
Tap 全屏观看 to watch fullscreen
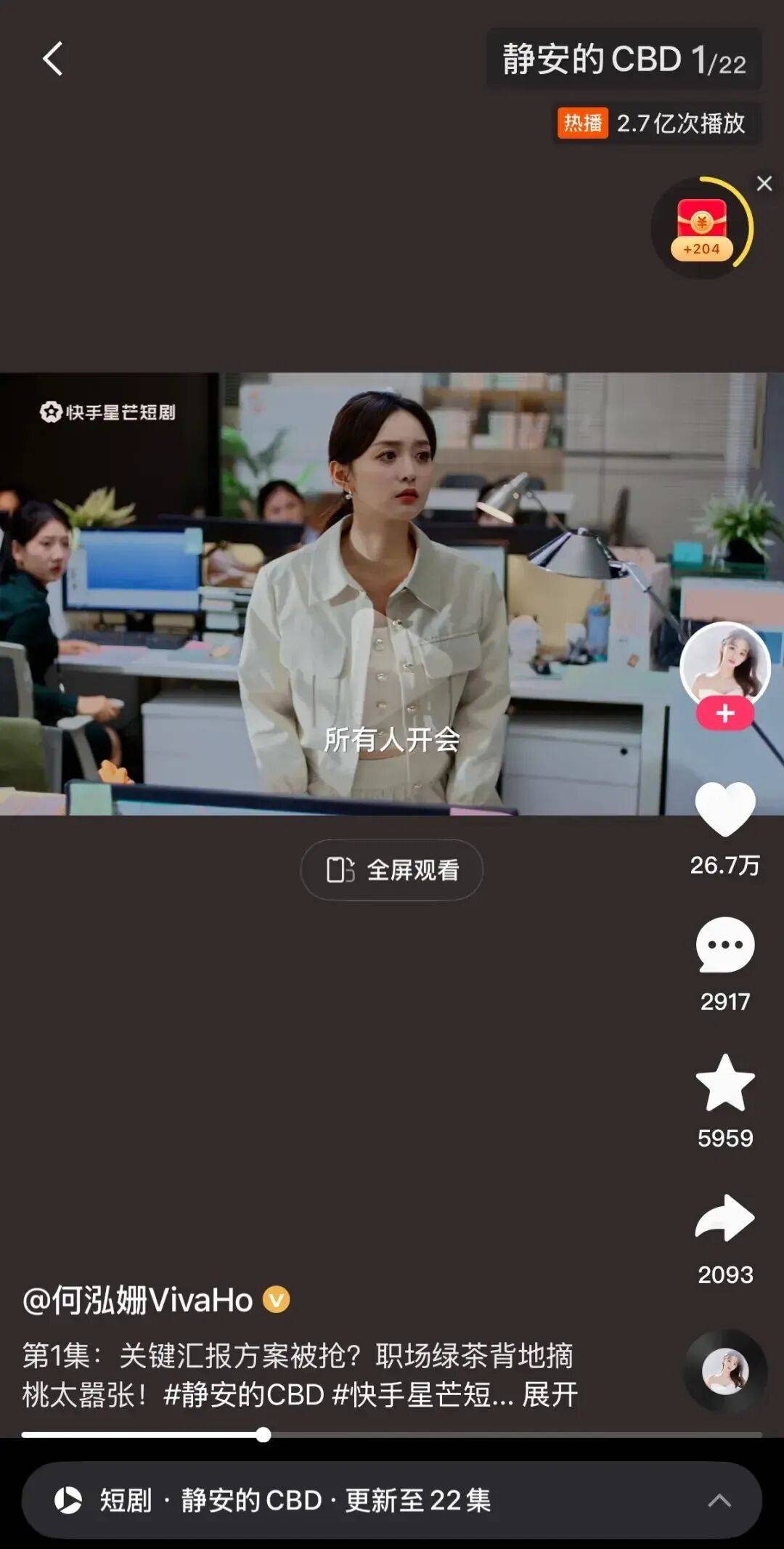point(392,870)
